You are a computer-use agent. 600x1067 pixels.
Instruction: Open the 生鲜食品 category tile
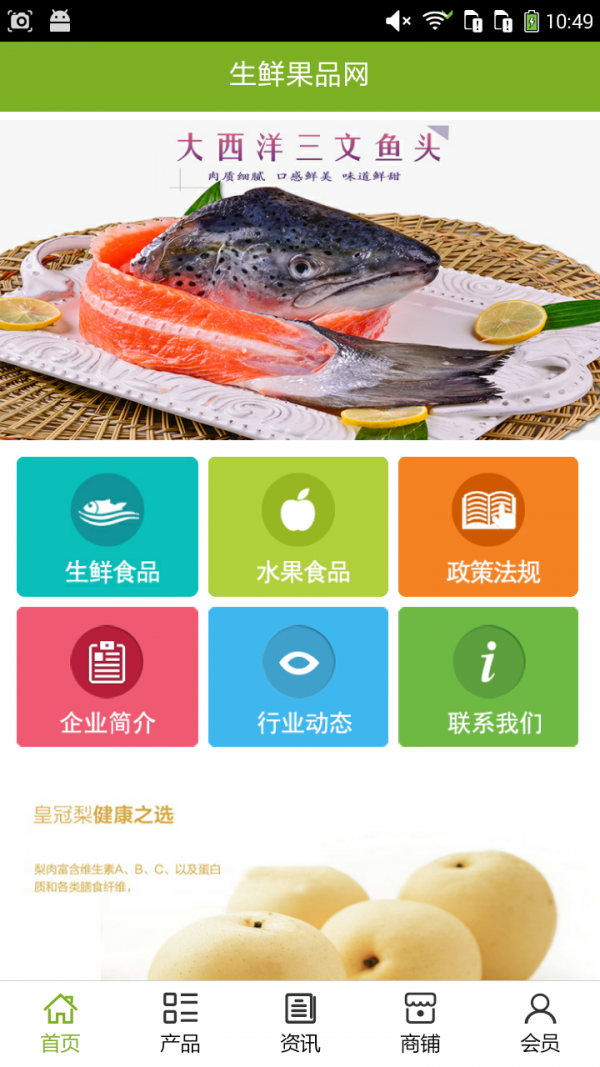(x=107, y=527)
